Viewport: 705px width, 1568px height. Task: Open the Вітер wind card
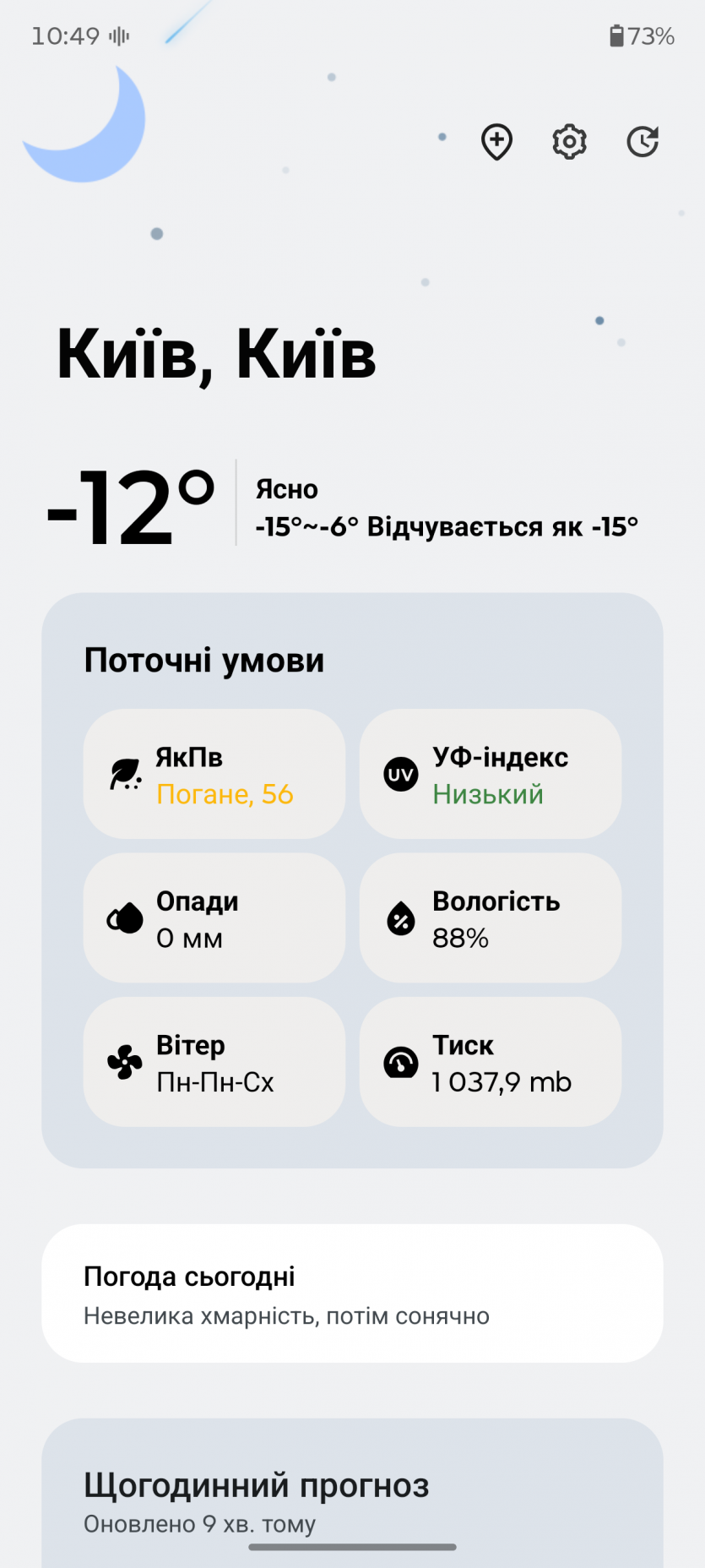pos(214,1062)
